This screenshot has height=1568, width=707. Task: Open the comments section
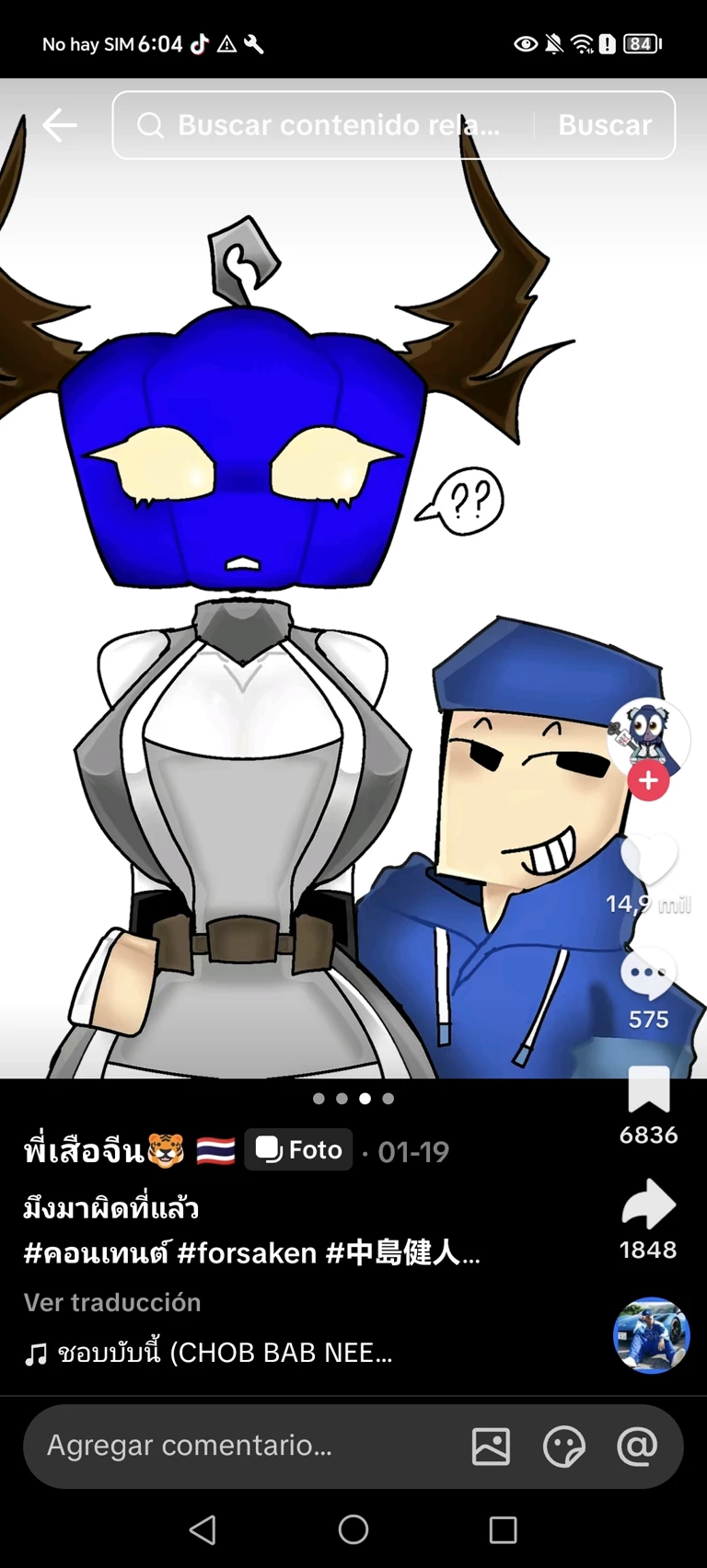649,975
